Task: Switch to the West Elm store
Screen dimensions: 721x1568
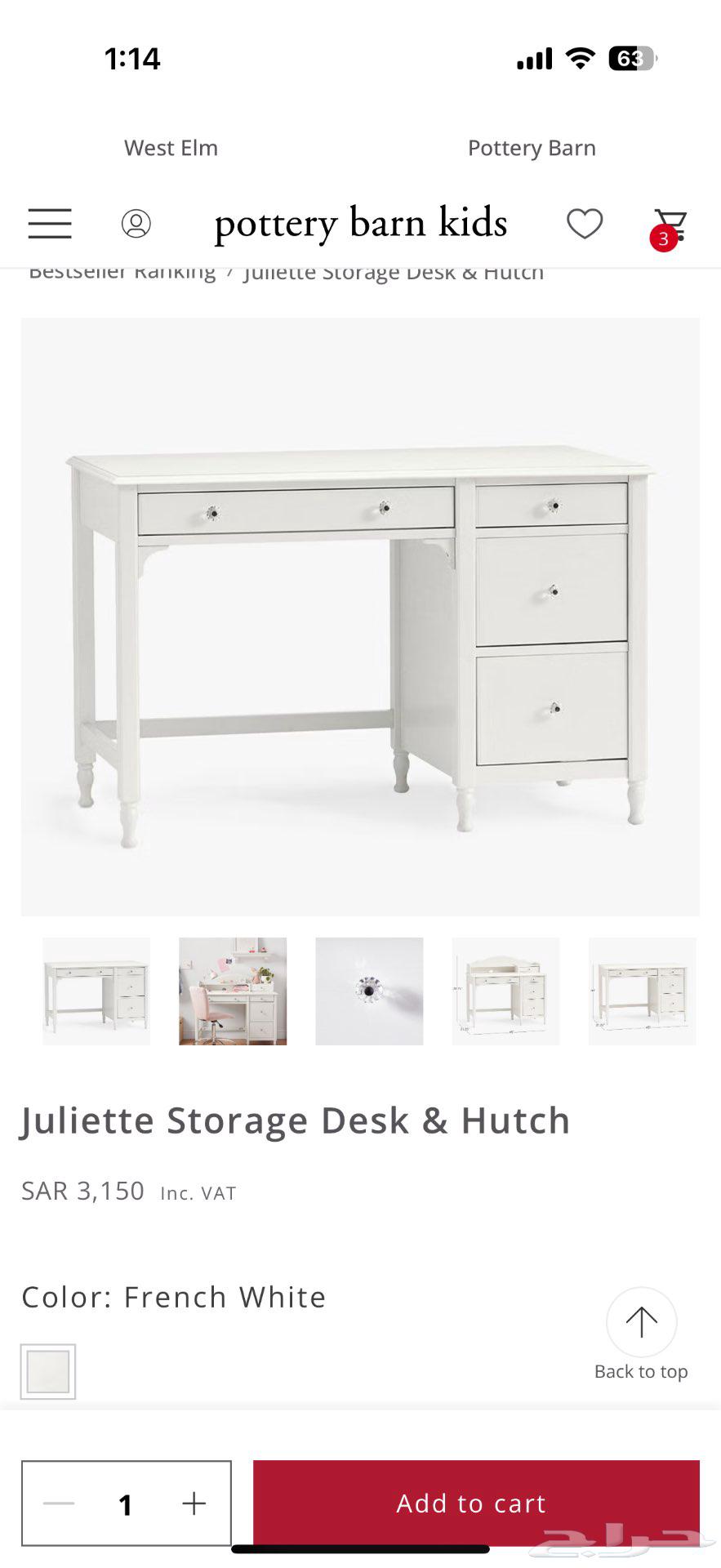Action: 171,148
